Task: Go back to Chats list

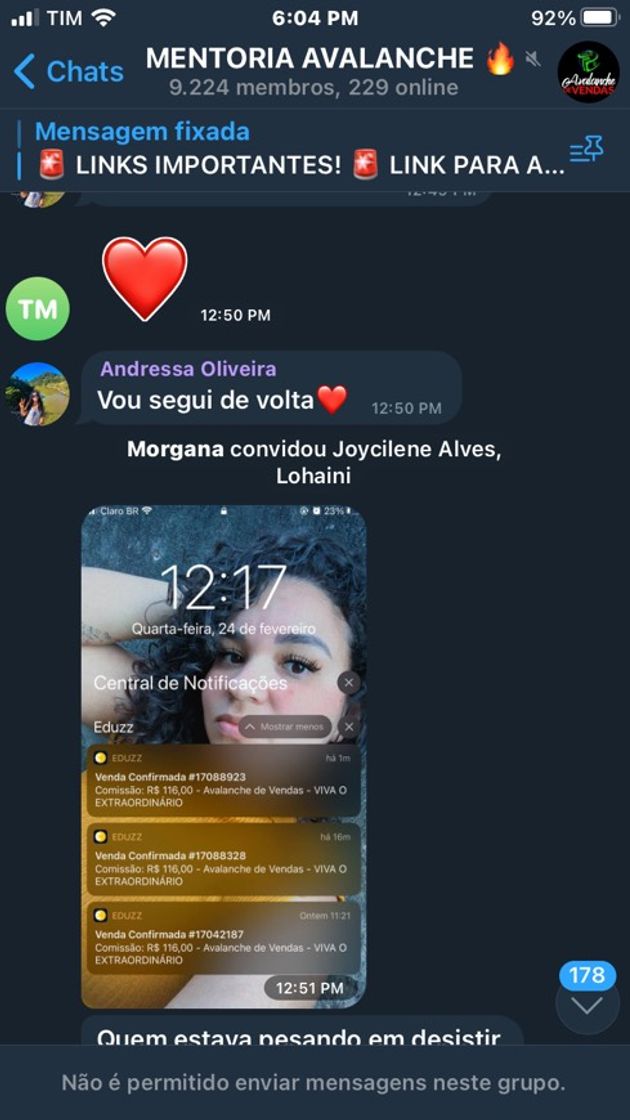Action: (68, 72)
